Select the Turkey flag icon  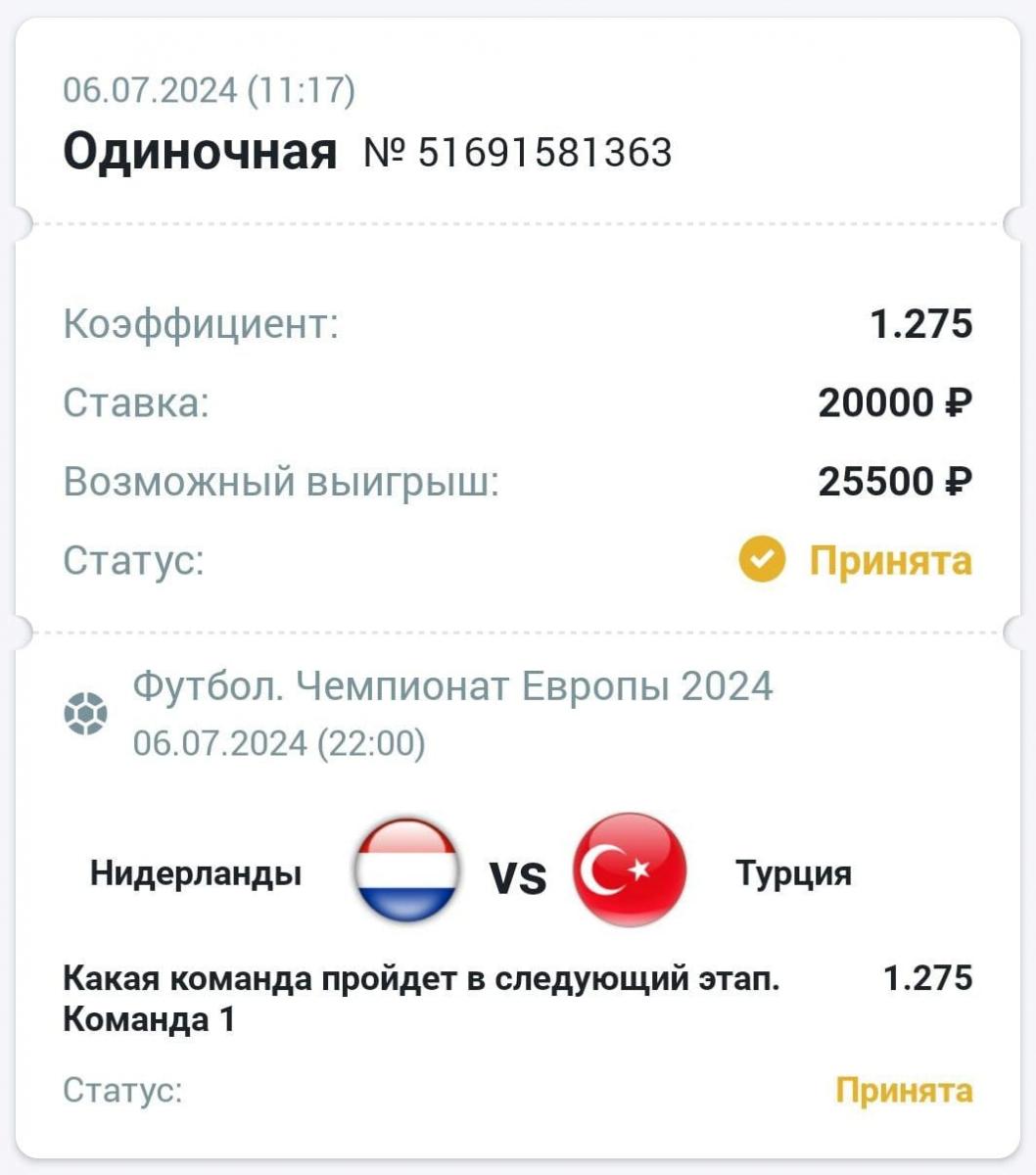628,871
